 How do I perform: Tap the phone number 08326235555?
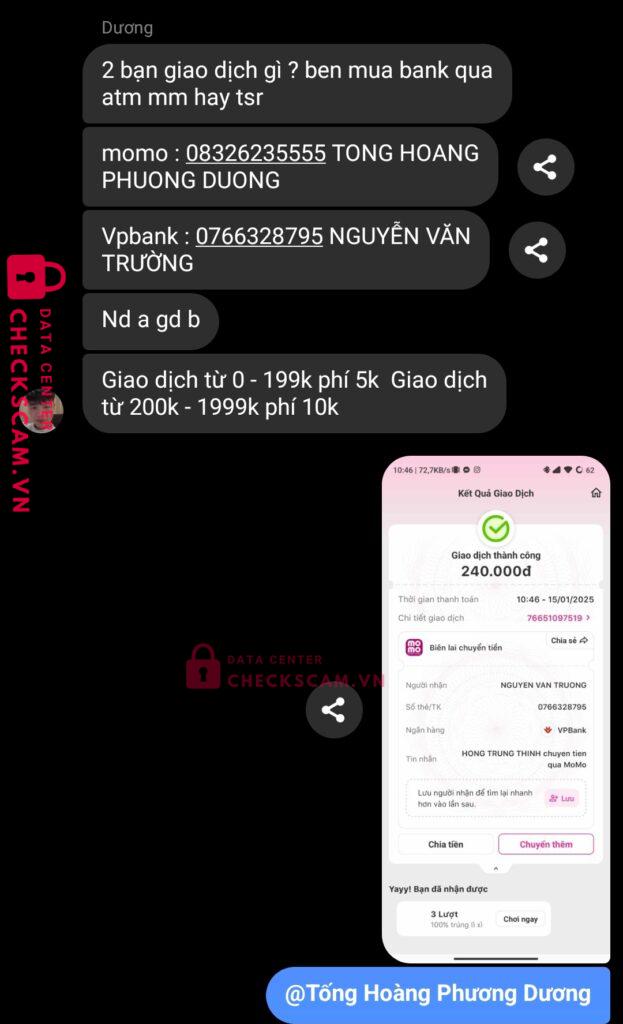[x=256, y=153]
